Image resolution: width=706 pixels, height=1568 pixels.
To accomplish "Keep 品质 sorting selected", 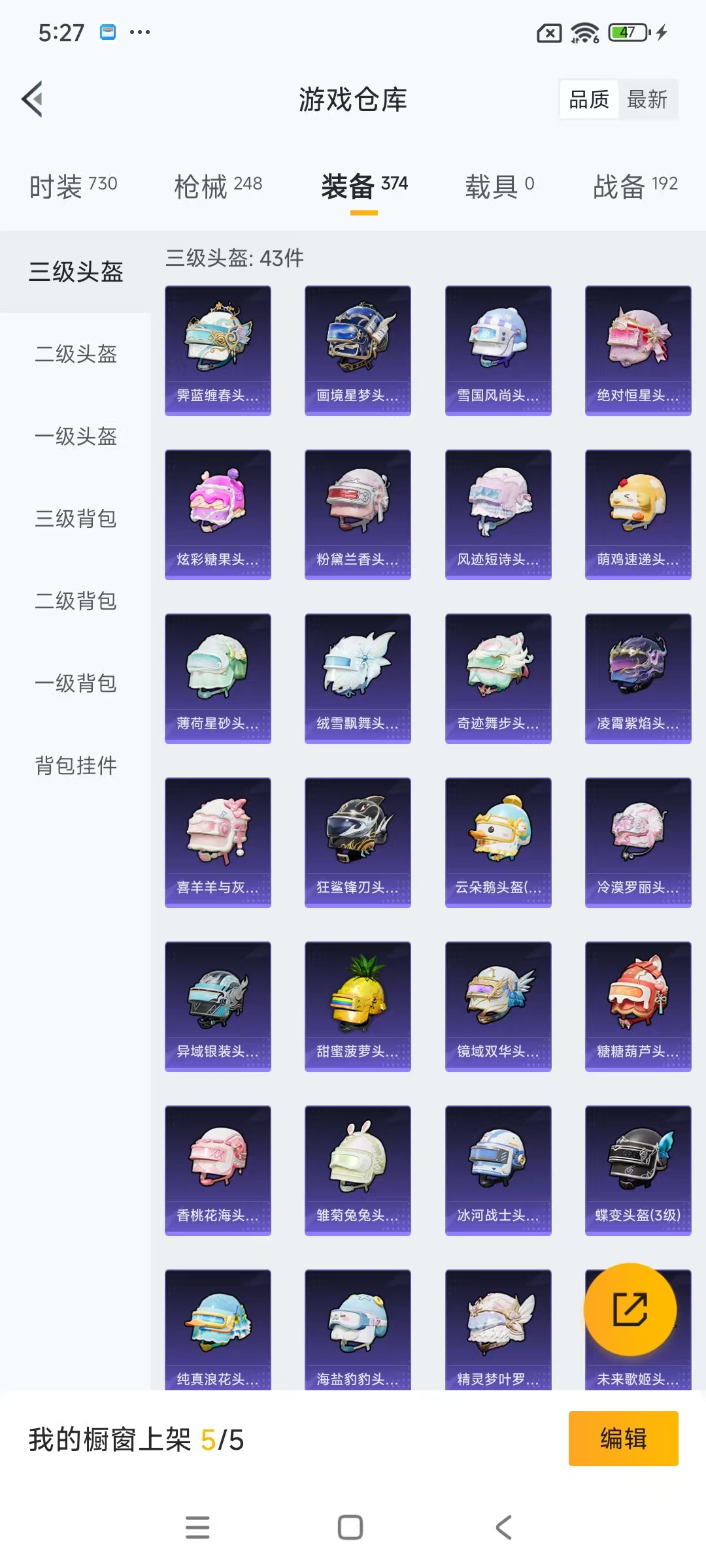I will 586,99.
